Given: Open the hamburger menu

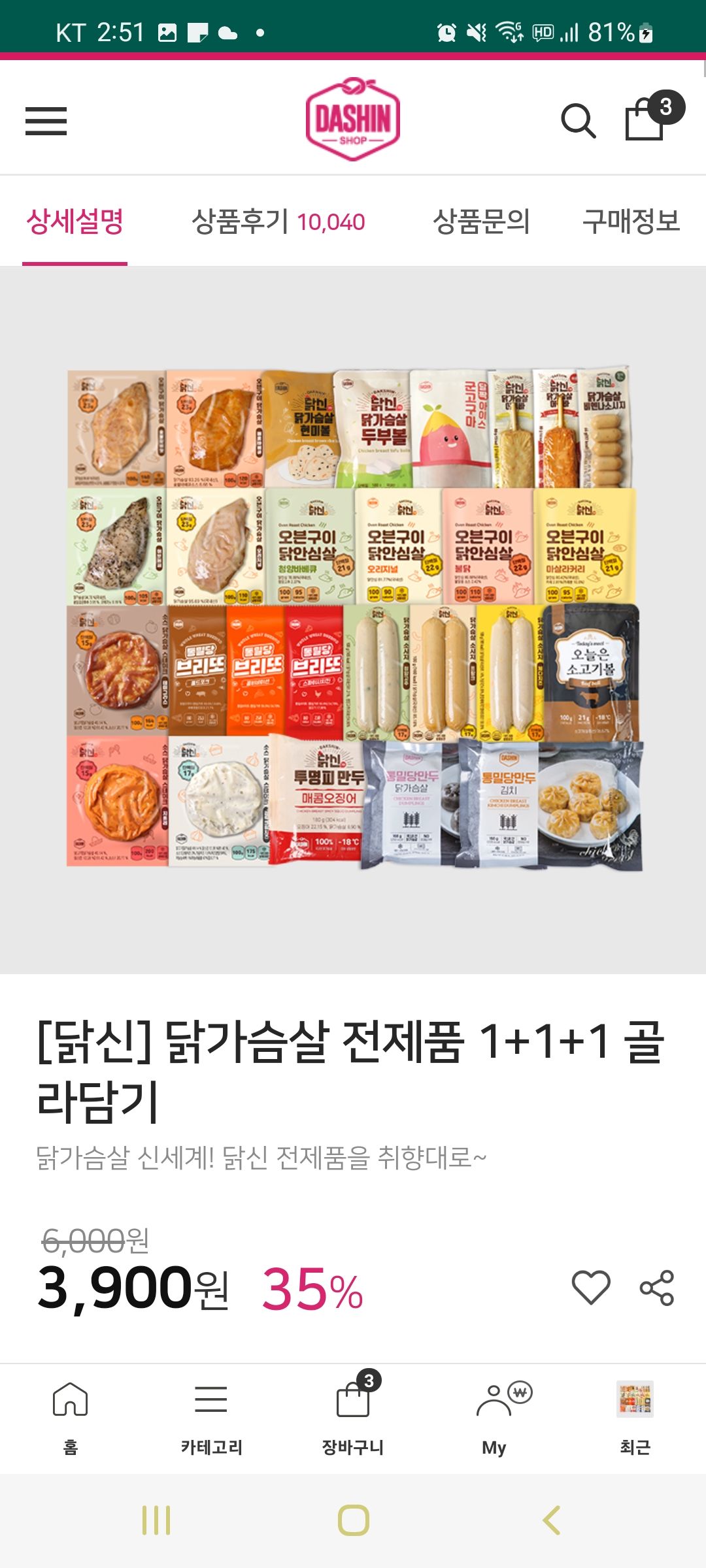Looking at the screenshot, I should click(46, 121).
